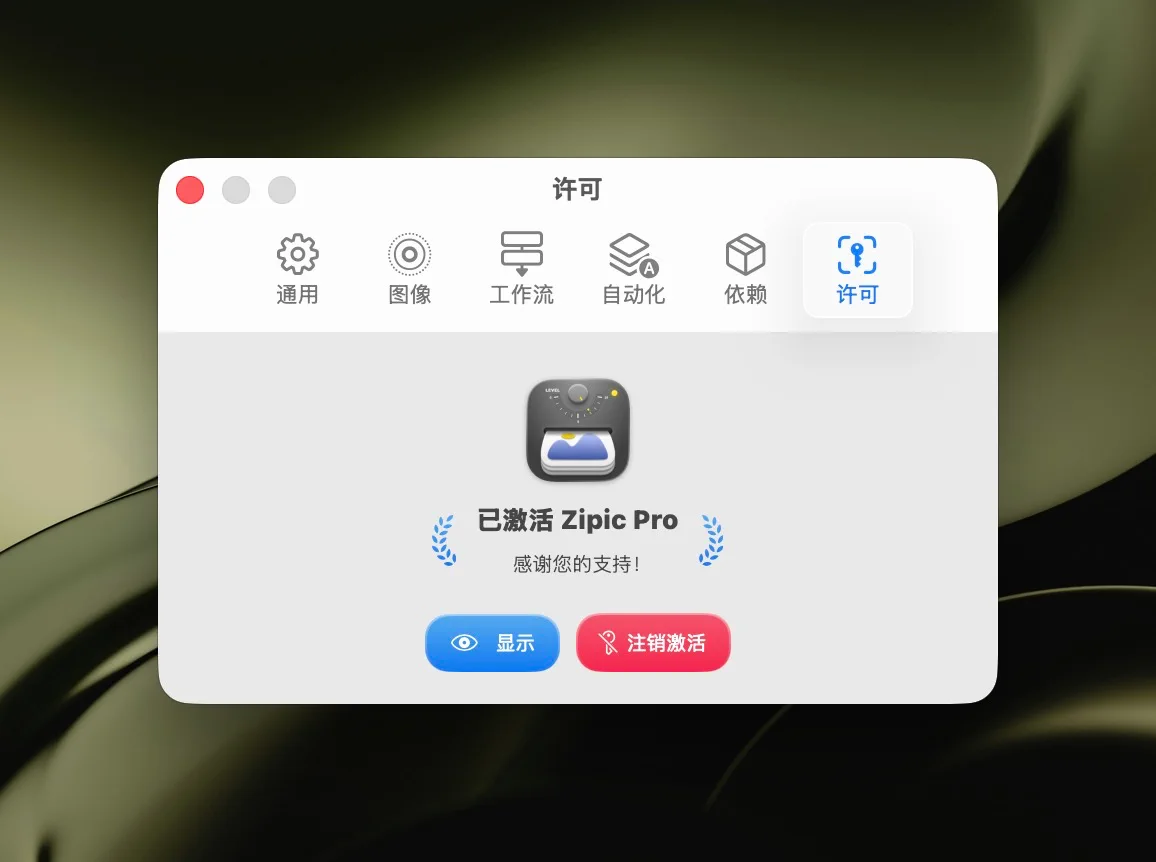This screenshot has height=862, width=1156.
Task: Go to the 自动化 tab
Action: click(x=633, y=269)
